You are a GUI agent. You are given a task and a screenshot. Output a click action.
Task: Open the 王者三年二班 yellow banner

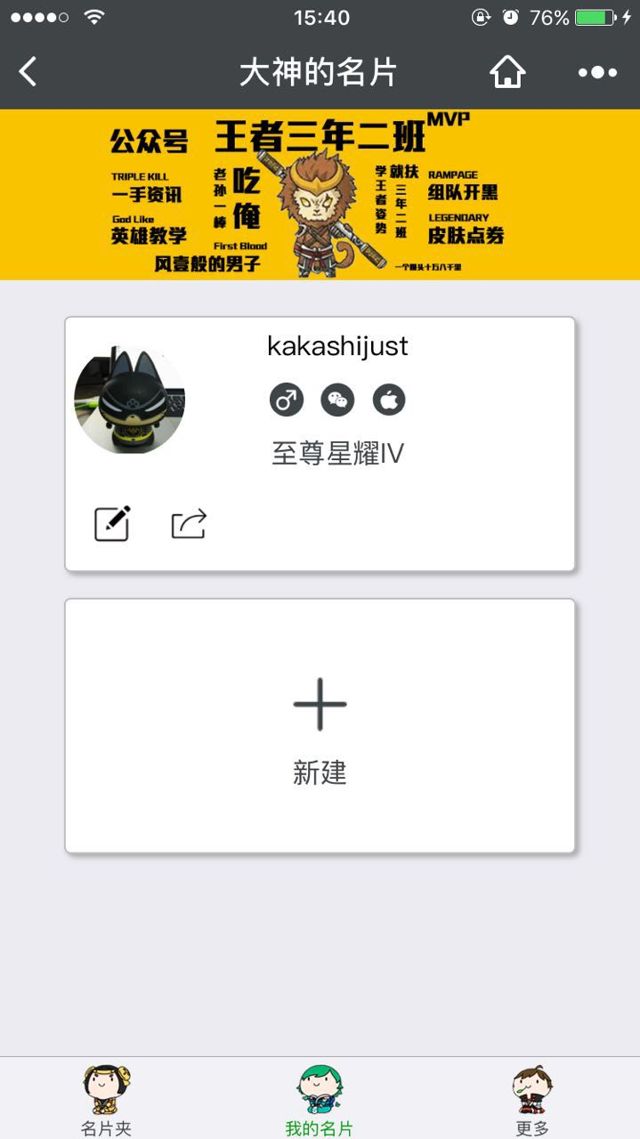point(320,194)
